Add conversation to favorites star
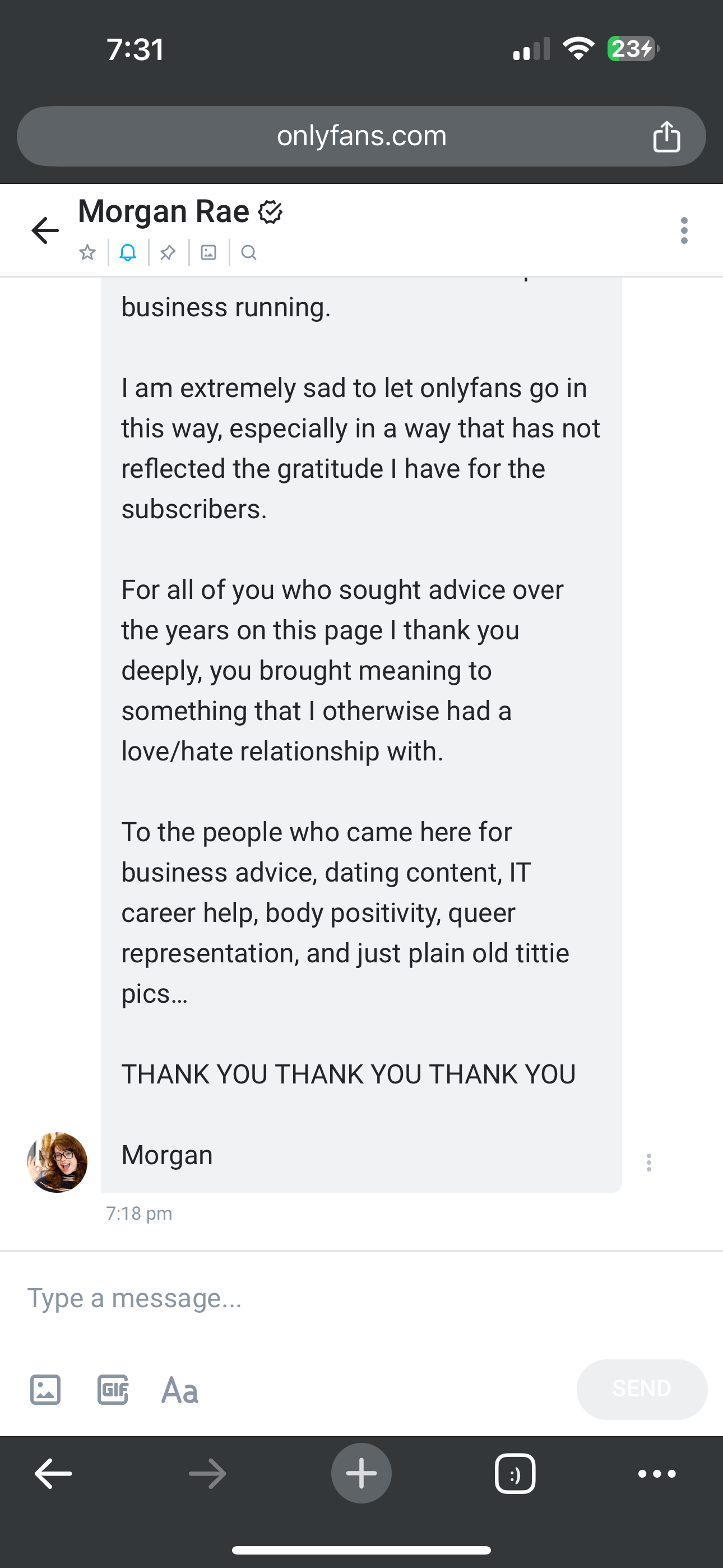This screenshot has width=723, height=1568. pos(87,252)
